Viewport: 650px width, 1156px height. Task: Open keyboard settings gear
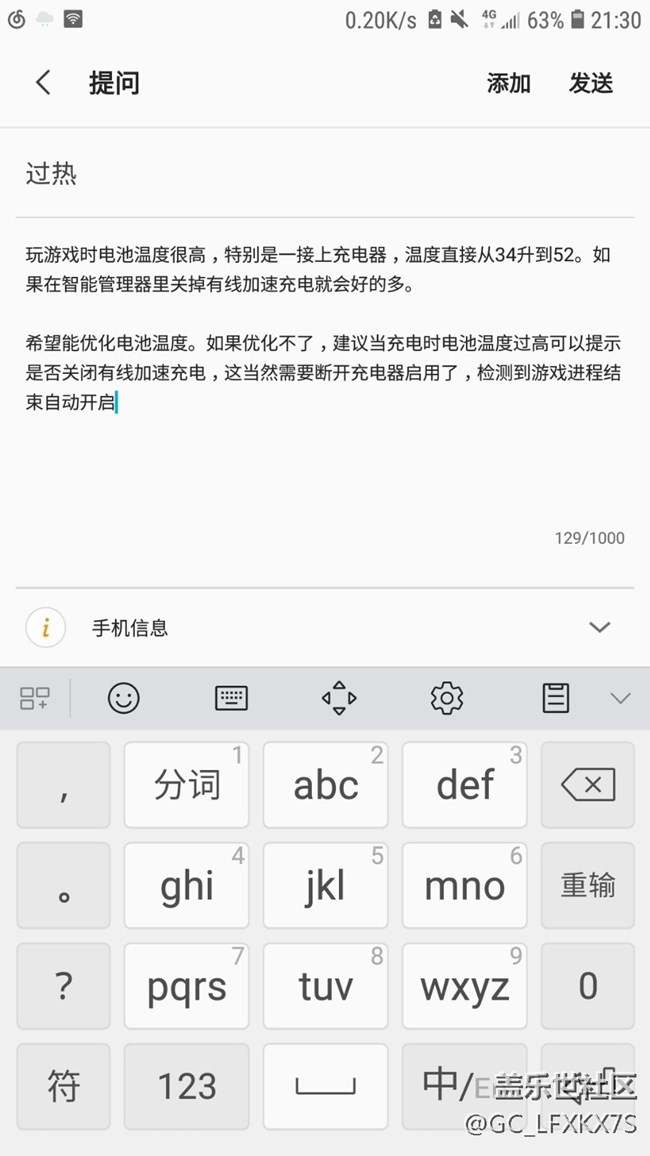pyautogui.click(x=446, y=698)
